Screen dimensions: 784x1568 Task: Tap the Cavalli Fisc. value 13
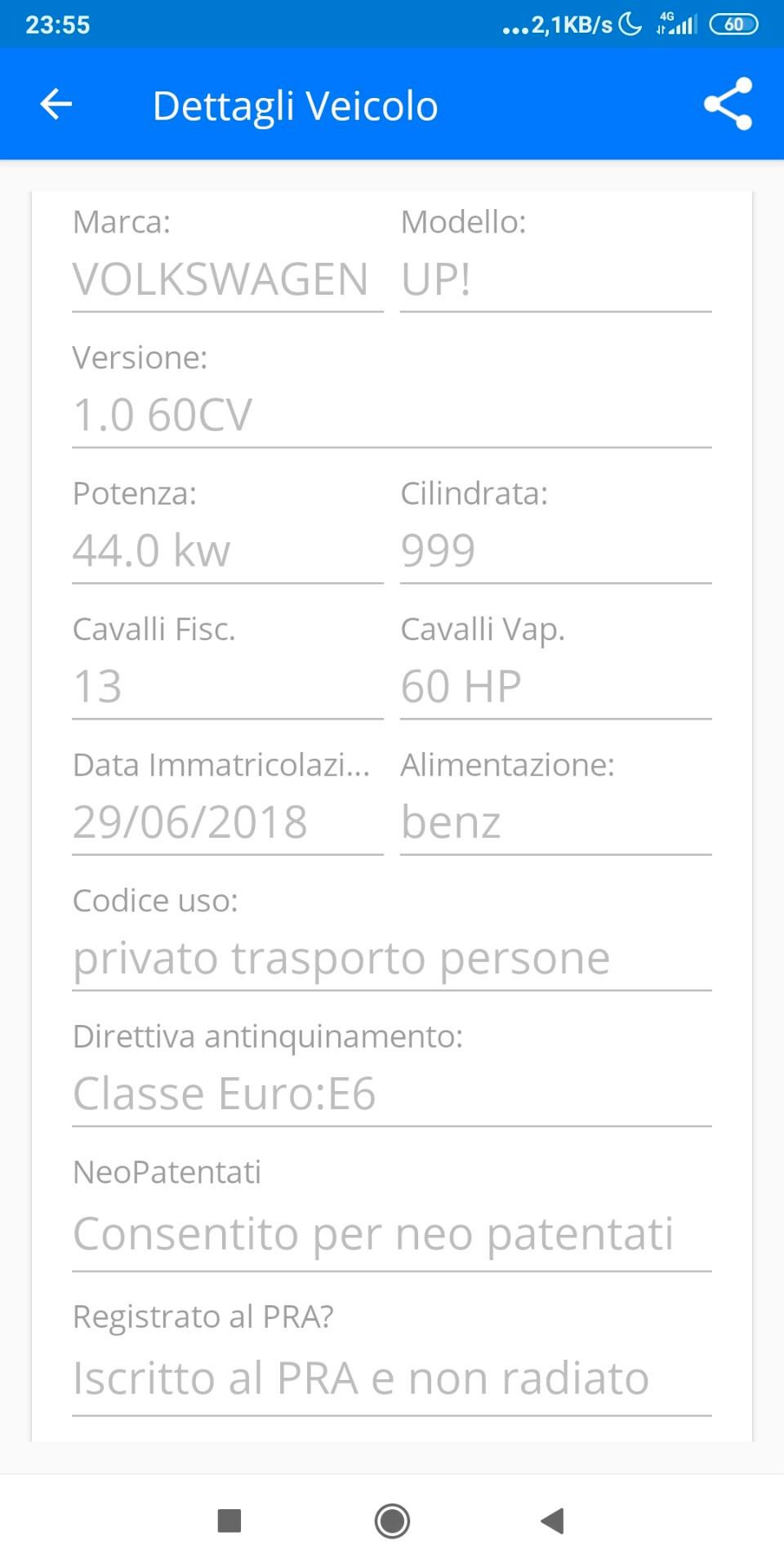pos(227,687)
